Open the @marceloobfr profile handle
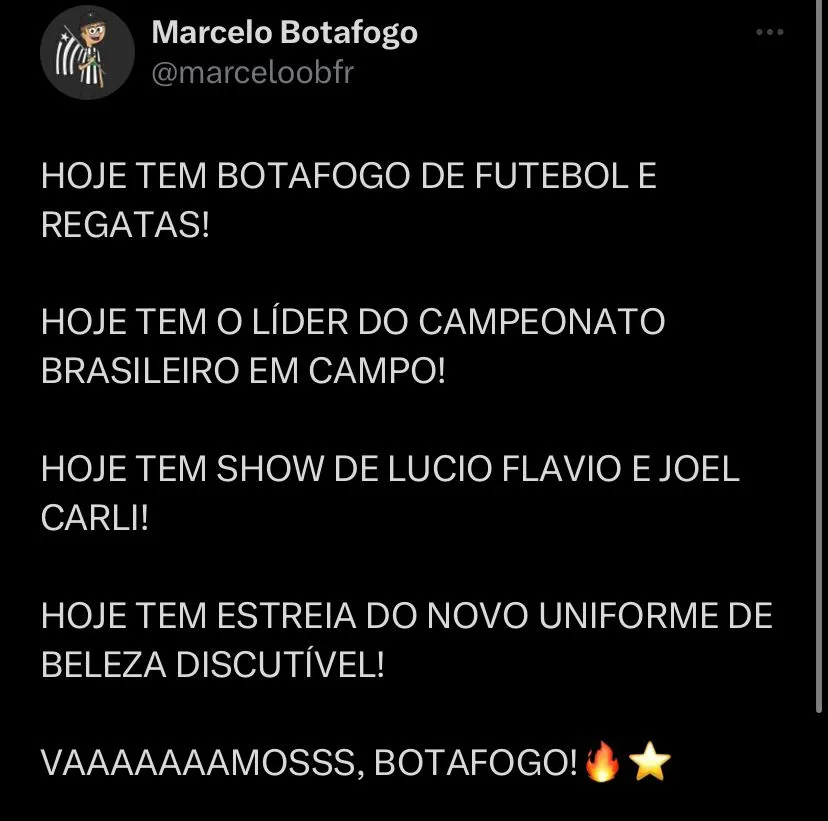Image resolution: width=828 pixels, height=821 pixels. pos(252,73)
